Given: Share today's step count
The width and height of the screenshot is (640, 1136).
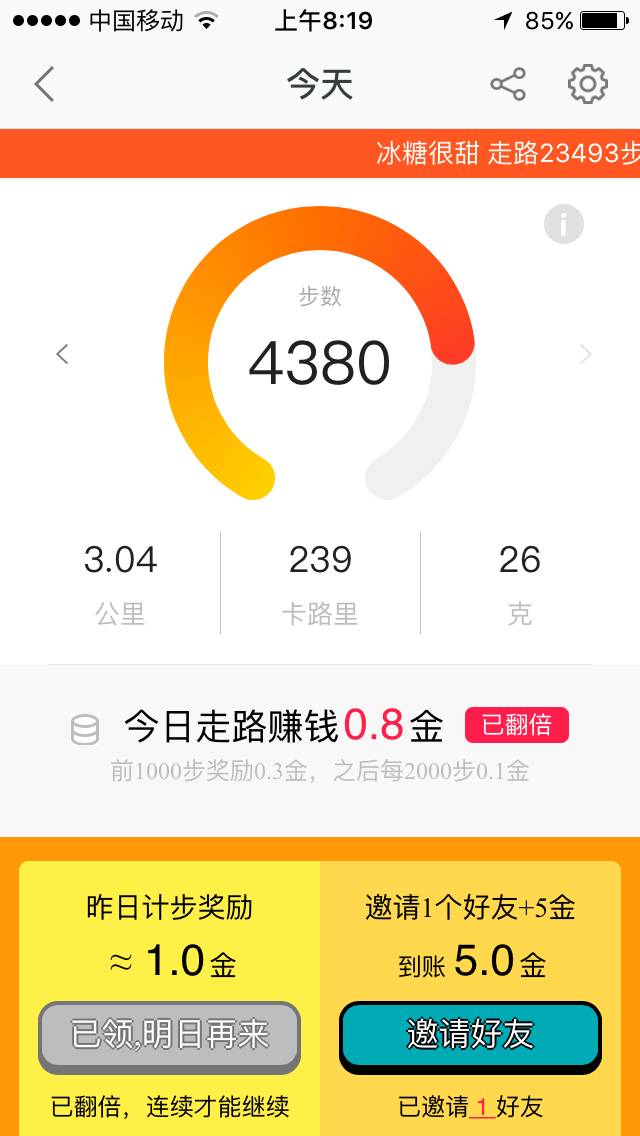Looking at the screenshot, I should point(508,85).
